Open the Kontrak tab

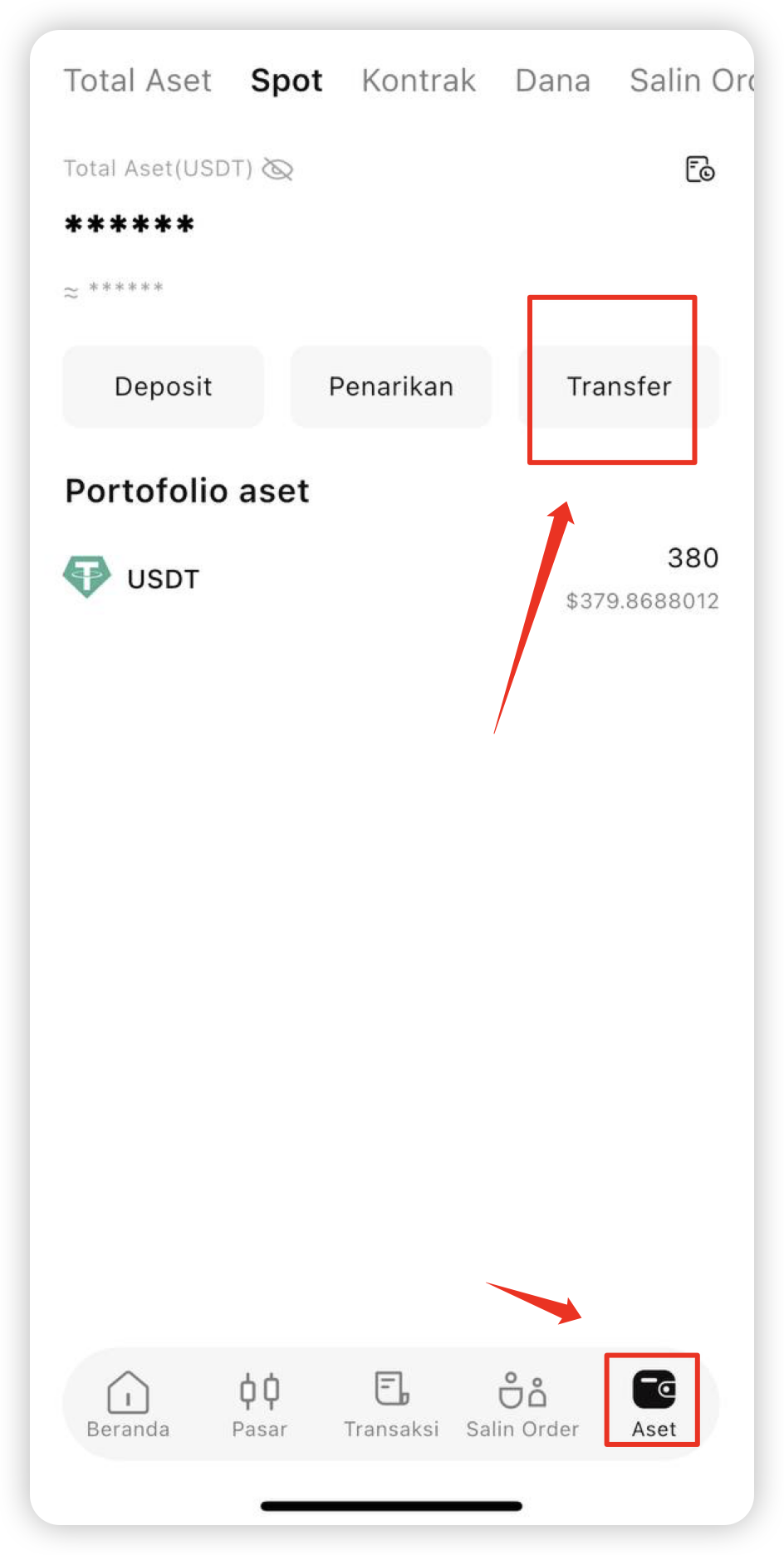click(x=419, y=81)
